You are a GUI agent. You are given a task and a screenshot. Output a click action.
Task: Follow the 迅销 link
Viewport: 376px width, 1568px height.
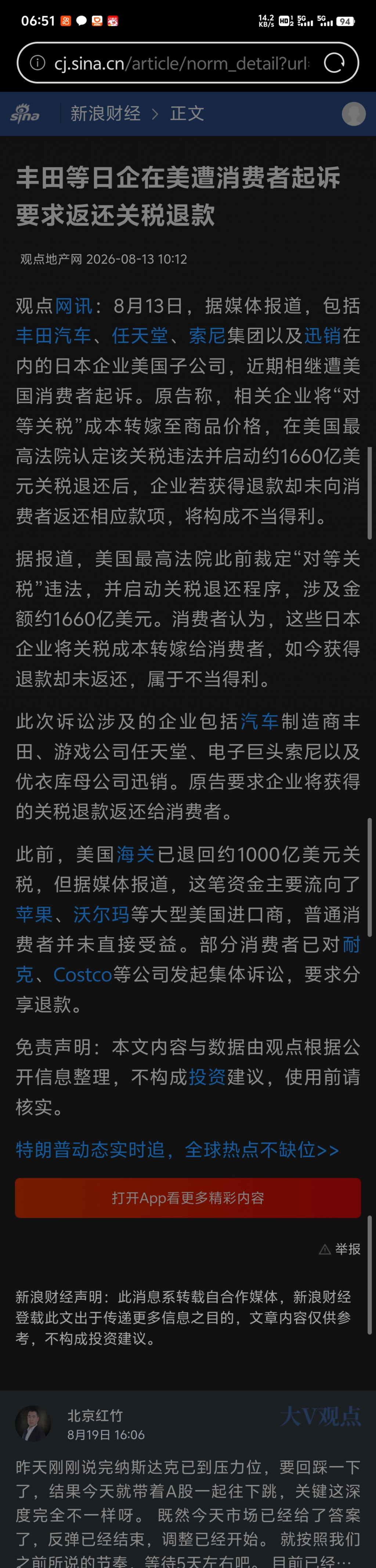click(322, 335)
